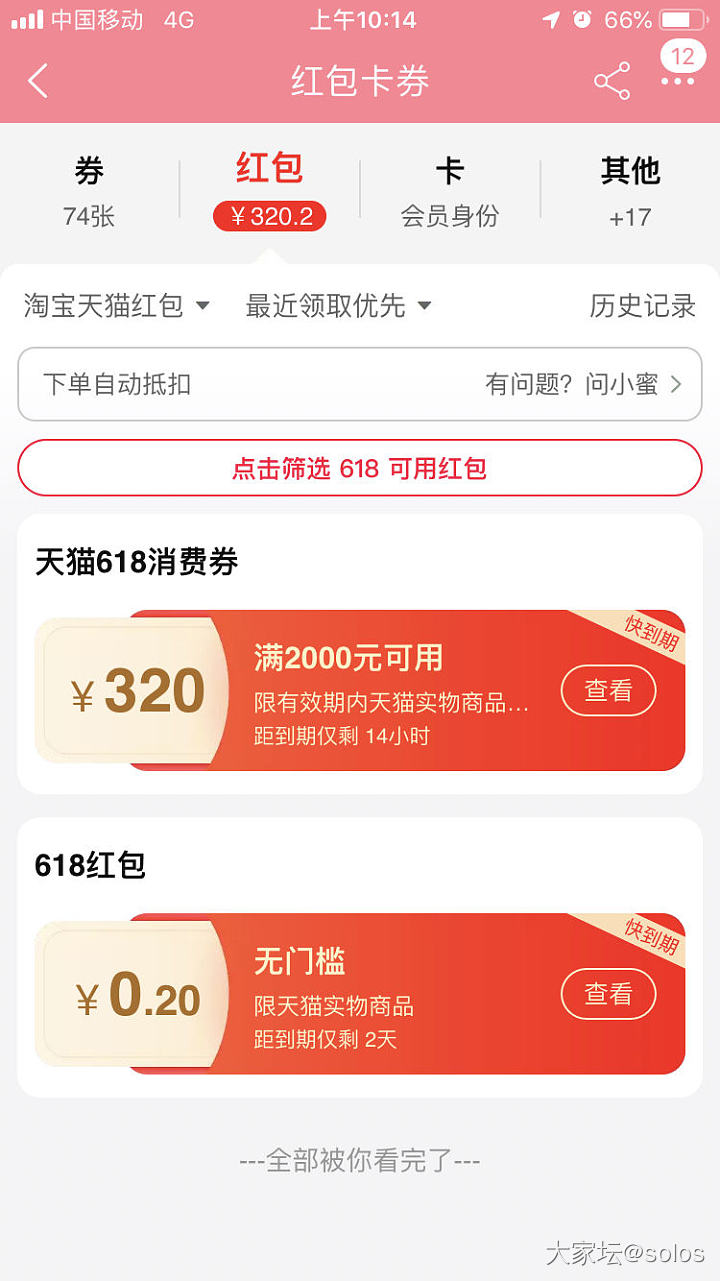Screen dimensions: 720x1281
Task: Expand the 最近领取优先 sort dropdown
Action: [338, 306]
